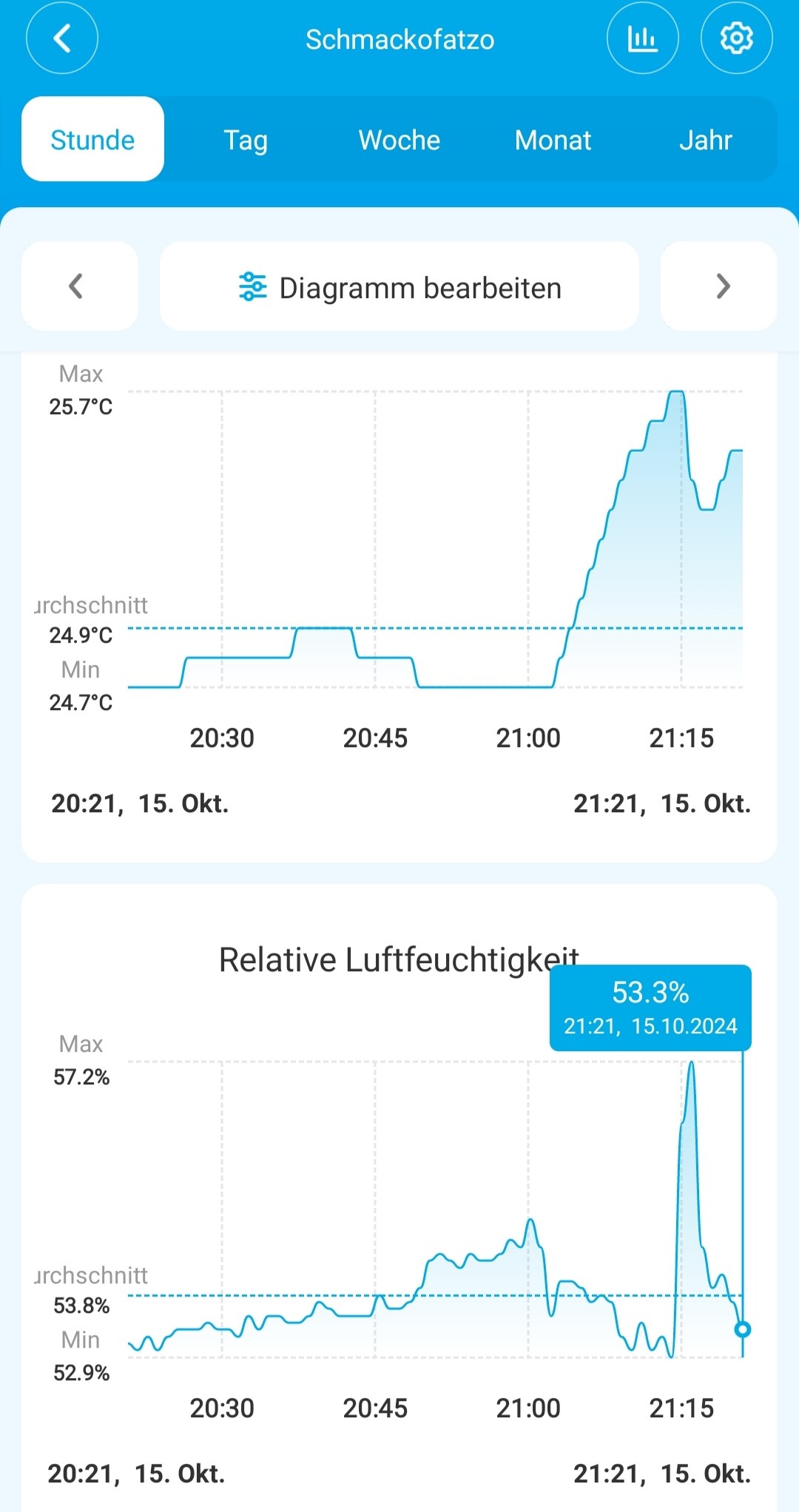Open the settings gear

pos(736,38)
